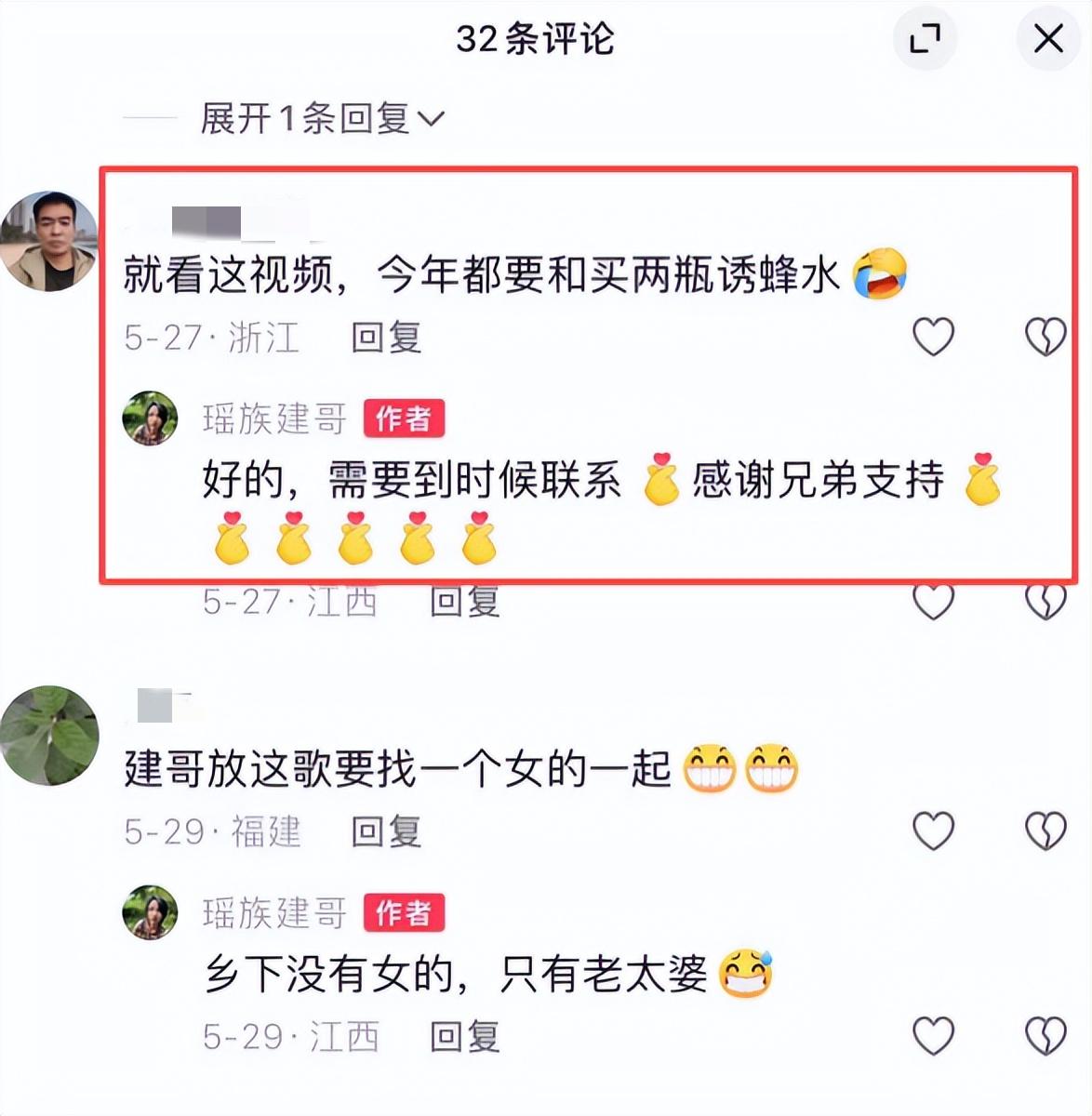The height and width of the screenshot is (1116, 1092).
Task: Dislike the 诱蜂水 comment from 浙江
Action: coord(1045,337)
